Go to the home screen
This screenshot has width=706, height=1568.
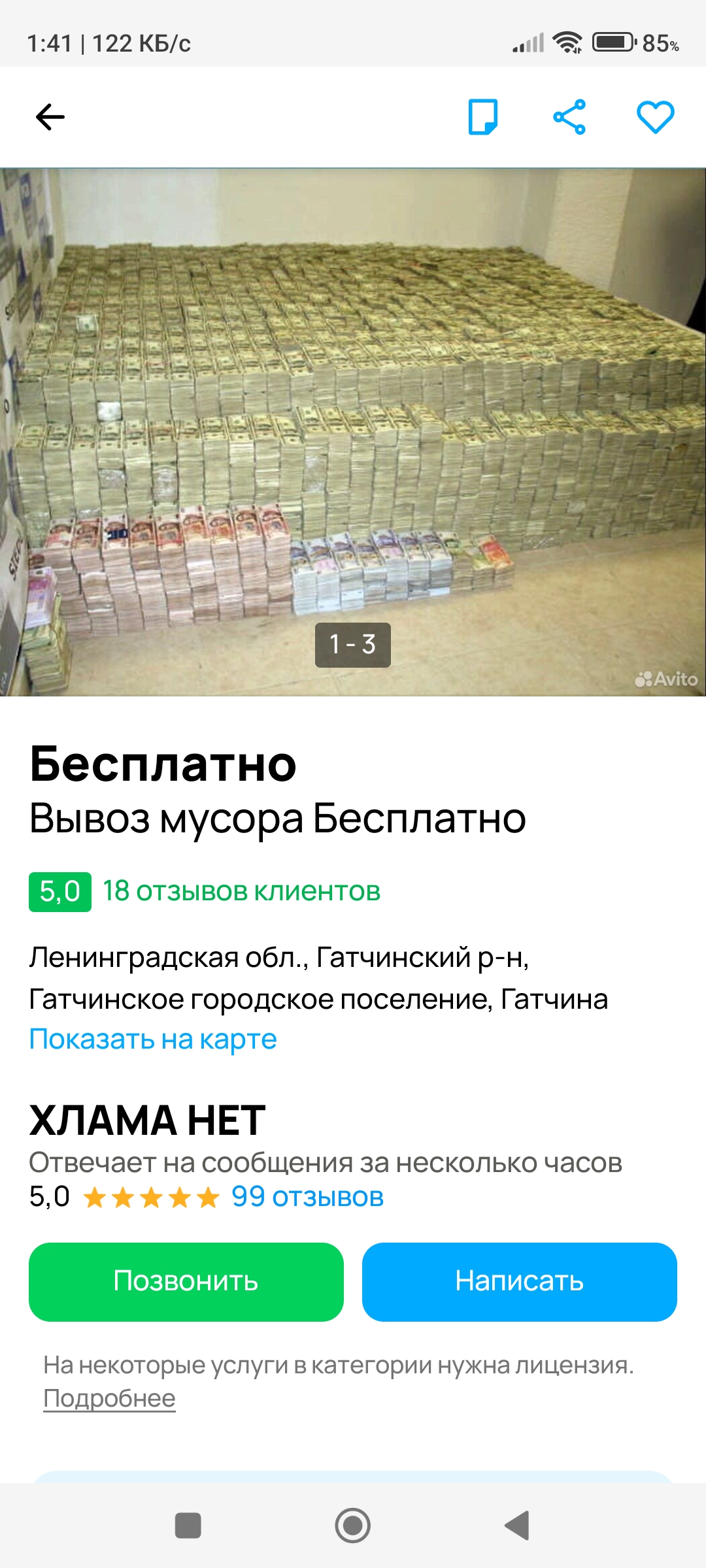point(353,1526)
